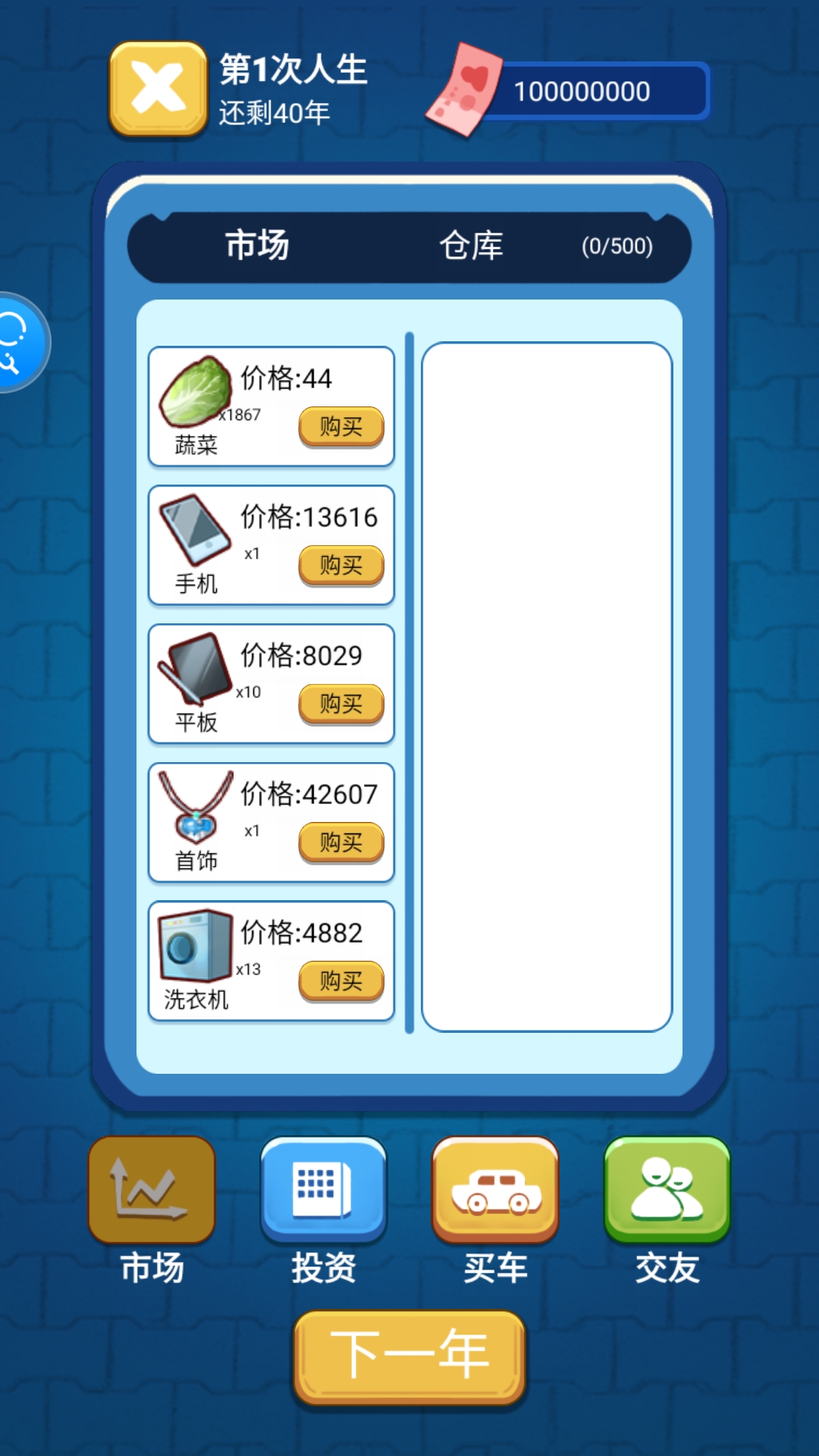
Task: Open the 交友 section
Action: click(667, 1191)
